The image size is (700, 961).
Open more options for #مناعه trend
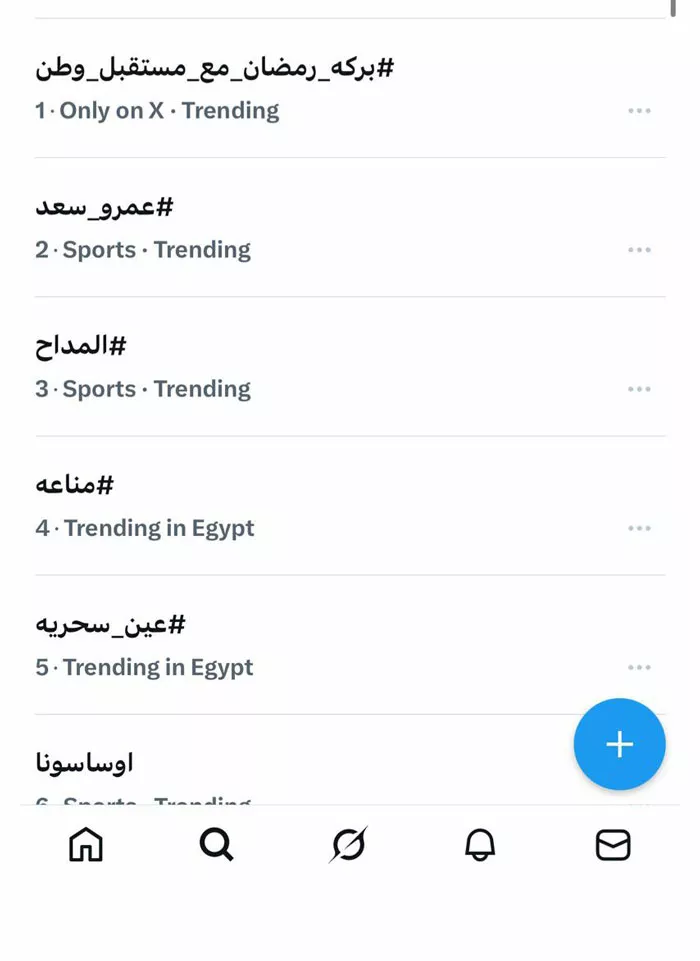(639, 528)
